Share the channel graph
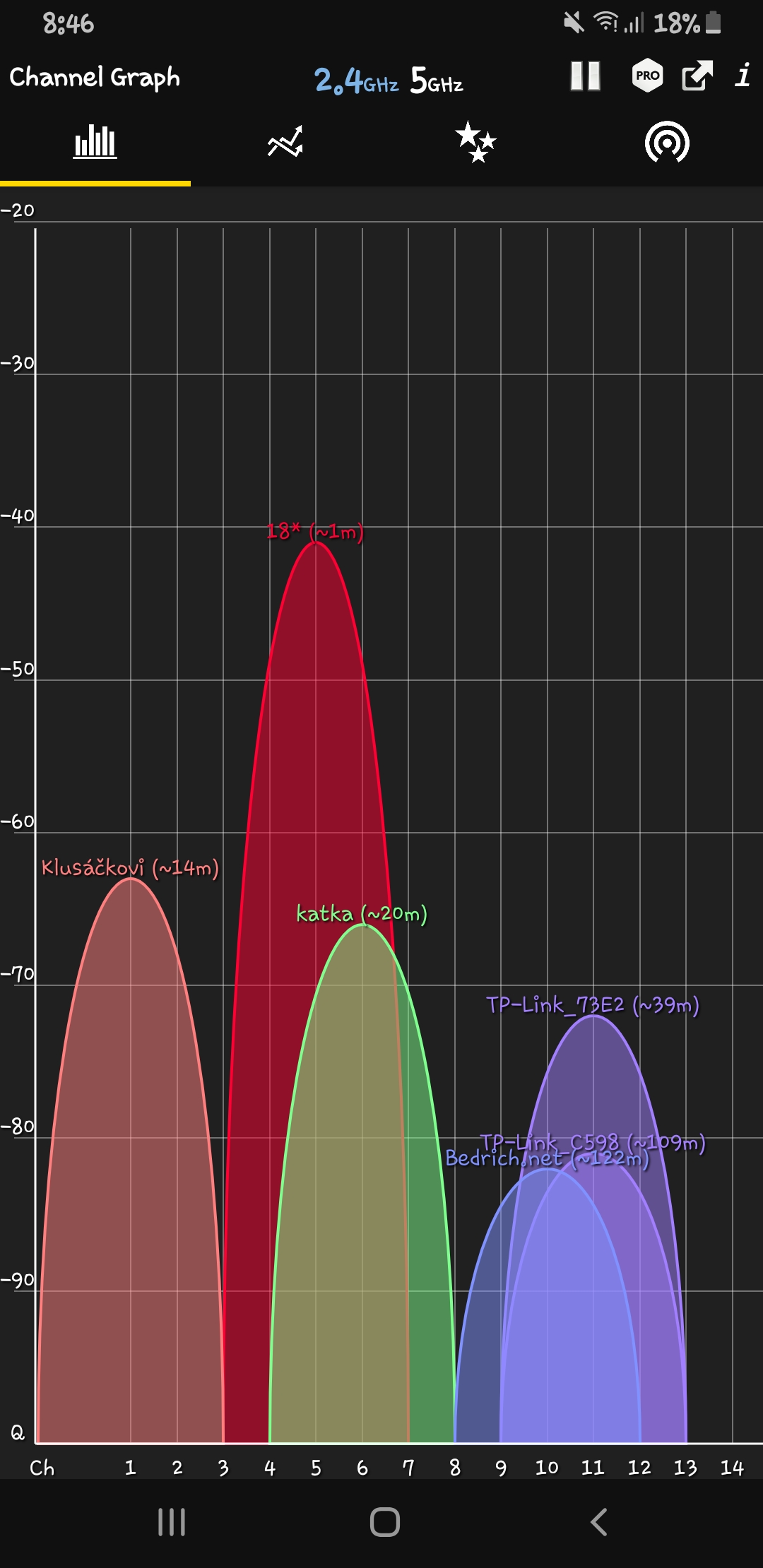Image resolution: width=763 pixels, height=1568 pixels. (697, 76)
